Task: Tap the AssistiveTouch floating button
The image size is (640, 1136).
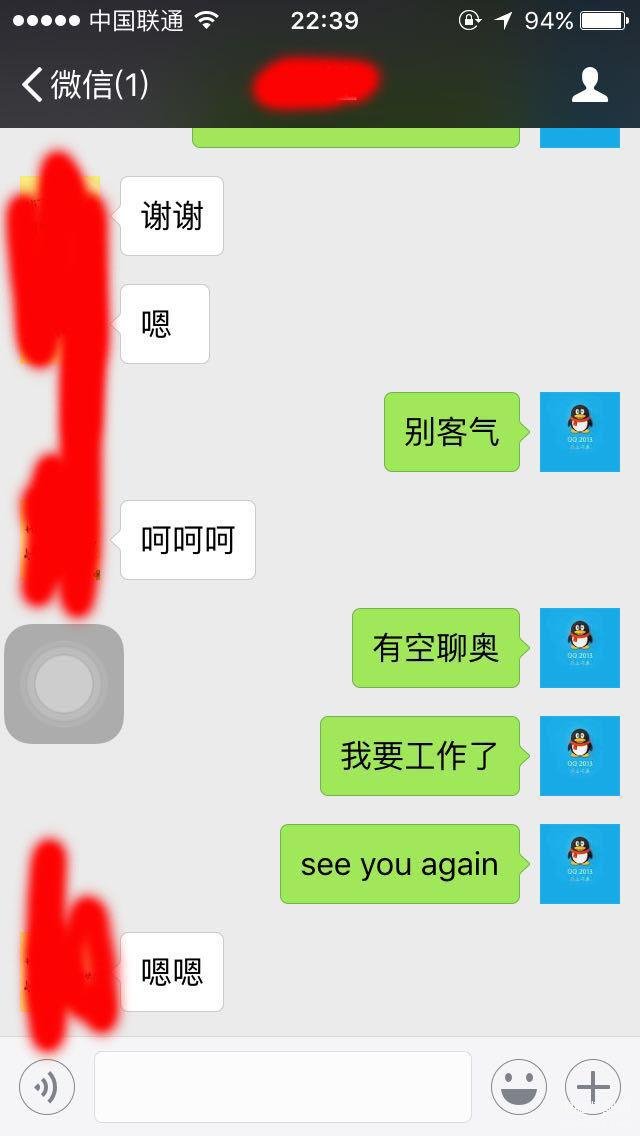Action: [x=64, y=683]
